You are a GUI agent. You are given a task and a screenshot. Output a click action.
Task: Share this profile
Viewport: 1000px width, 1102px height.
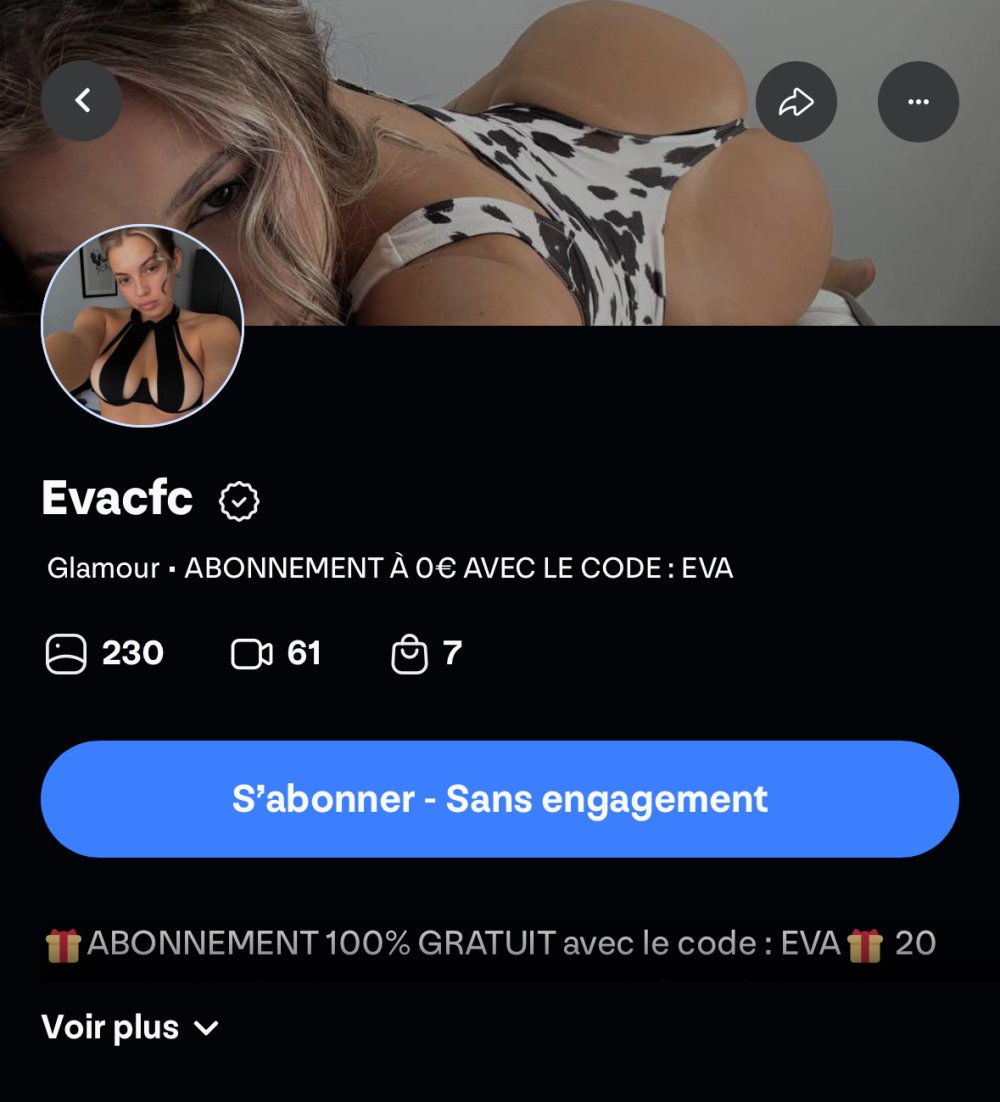click(x=796, y=102)
